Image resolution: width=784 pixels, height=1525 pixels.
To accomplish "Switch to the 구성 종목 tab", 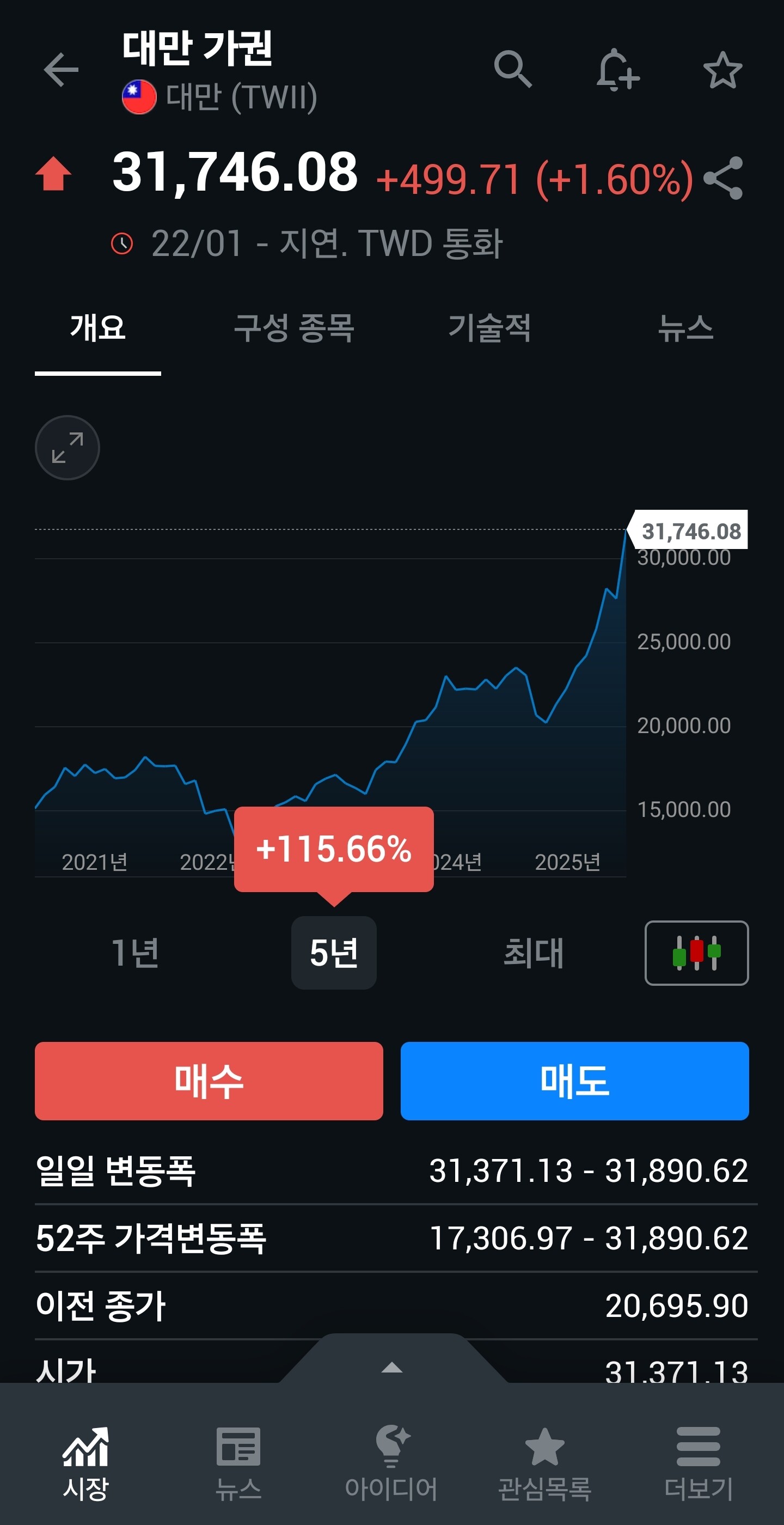I will click(x=293, y=328).
